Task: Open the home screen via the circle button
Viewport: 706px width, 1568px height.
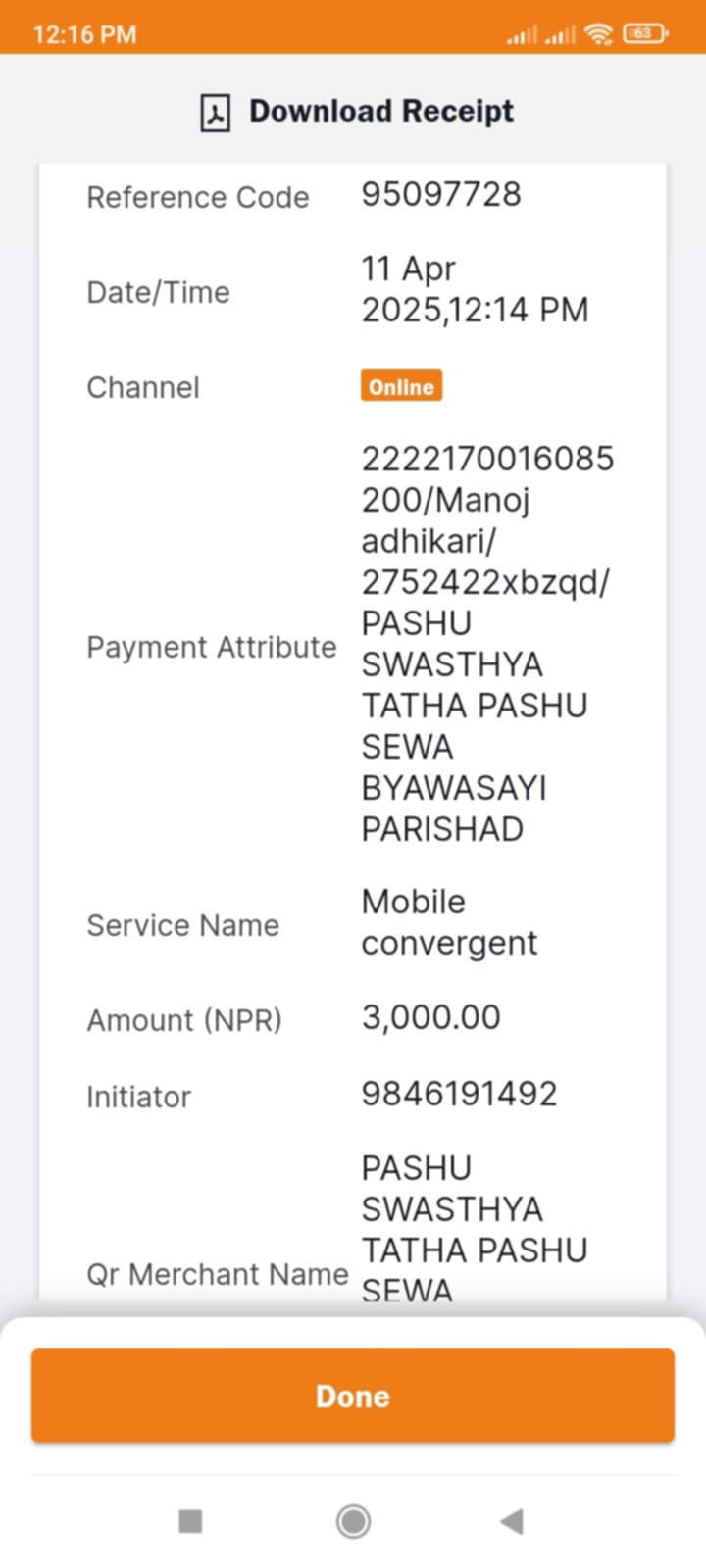Action: (x=353, y=1521)
